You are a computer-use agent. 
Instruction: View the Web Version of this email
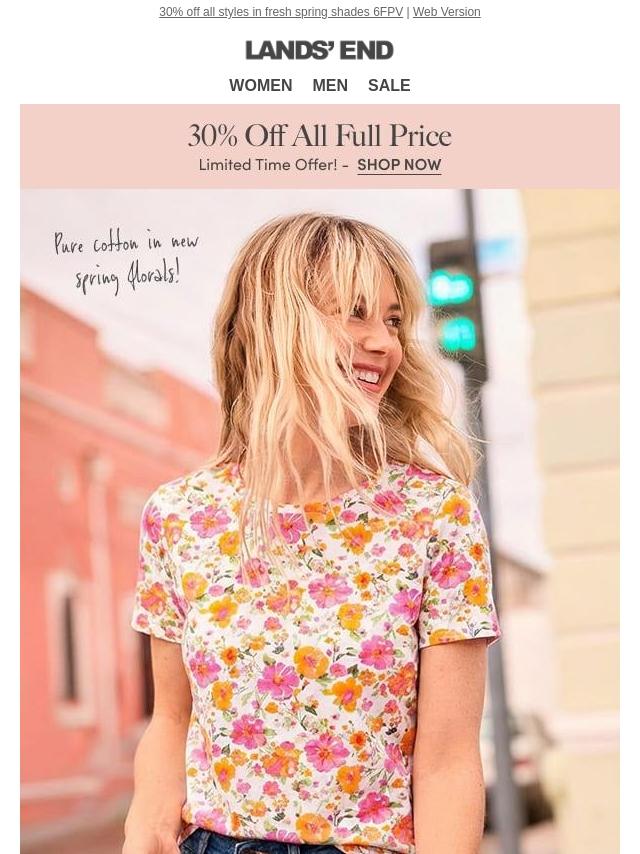446,12
